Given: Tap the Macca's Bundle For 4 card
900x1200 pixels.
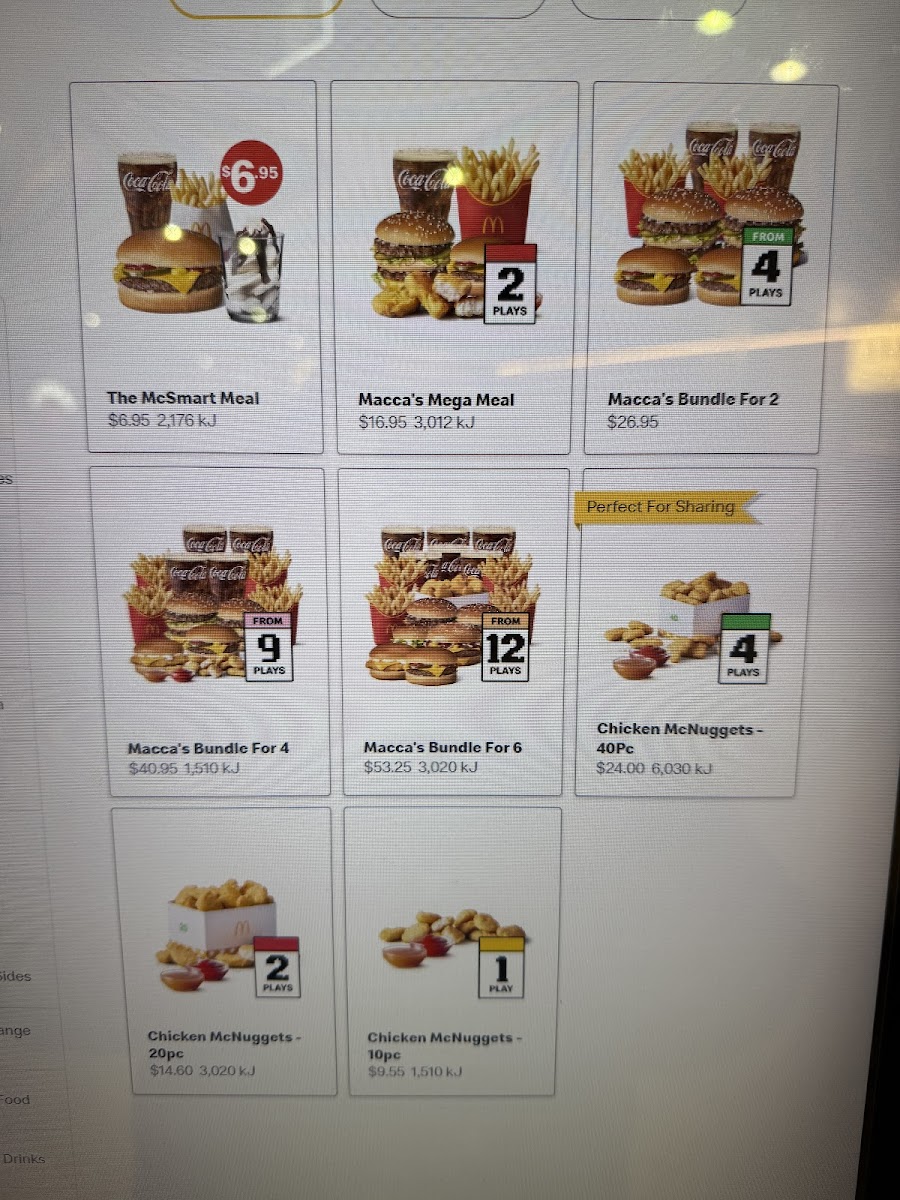Looking at the screenshot, I should 211,631.
